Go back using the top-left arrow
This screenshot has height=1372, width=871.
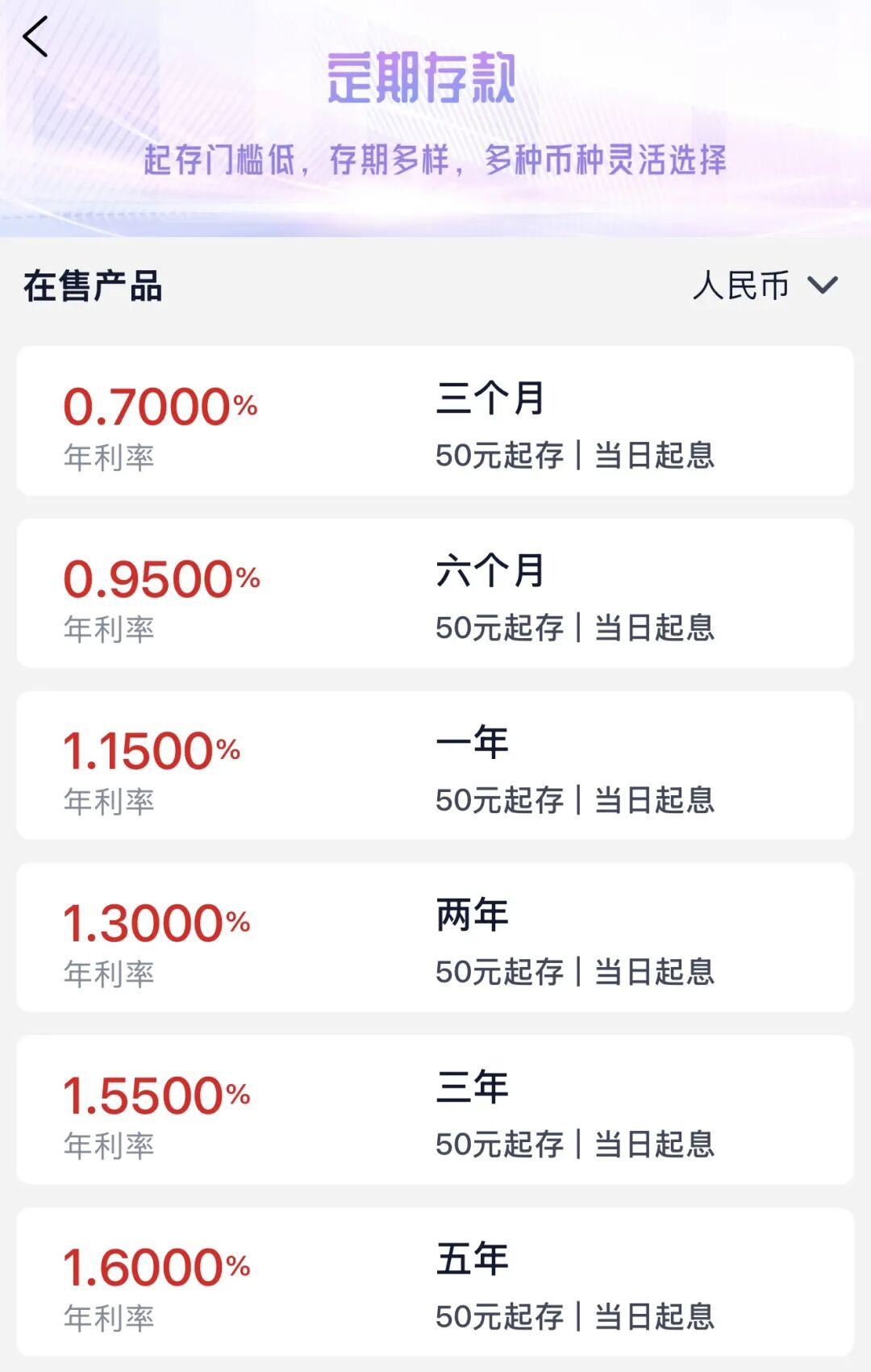35,37
